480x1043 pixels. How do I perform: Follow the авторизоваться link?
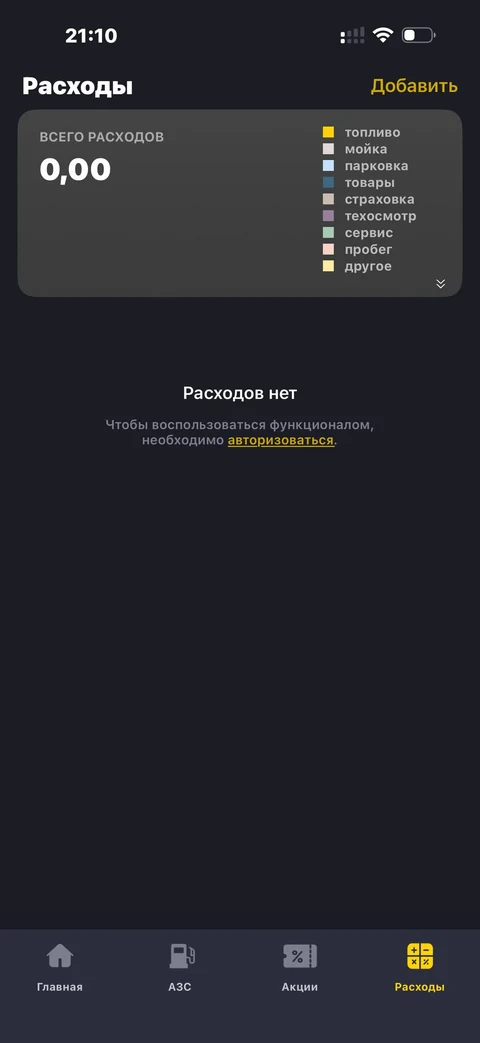(281, 440)
